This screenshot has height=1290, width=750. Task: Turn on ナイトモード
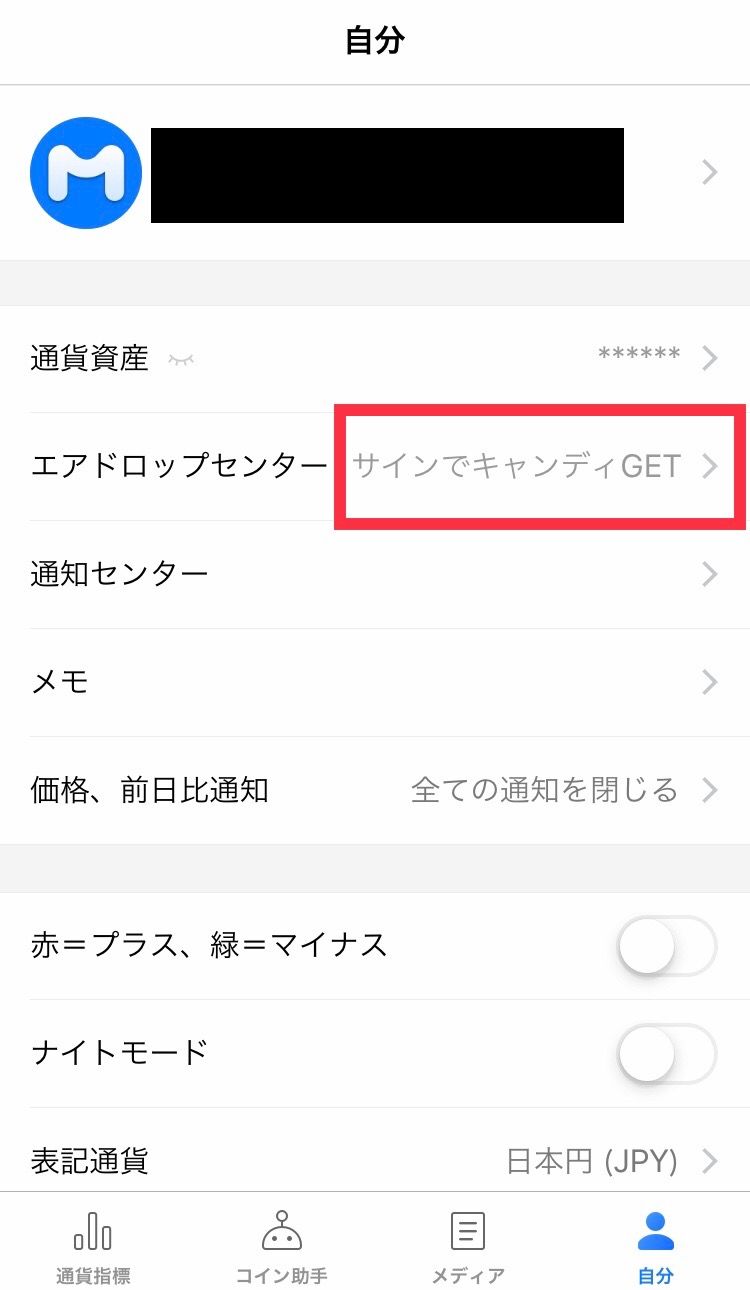click(x=667, y=1053)
